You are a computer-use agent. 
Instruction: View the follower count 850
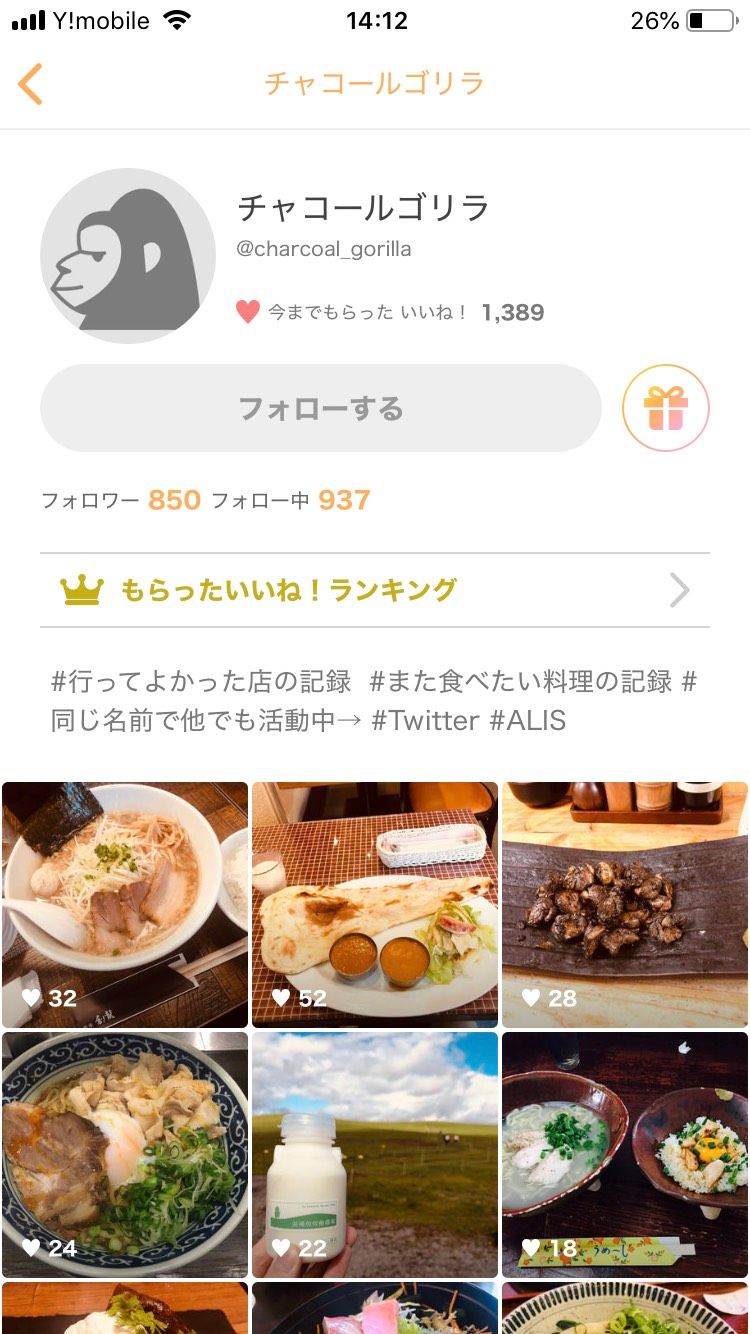point(174,500)
